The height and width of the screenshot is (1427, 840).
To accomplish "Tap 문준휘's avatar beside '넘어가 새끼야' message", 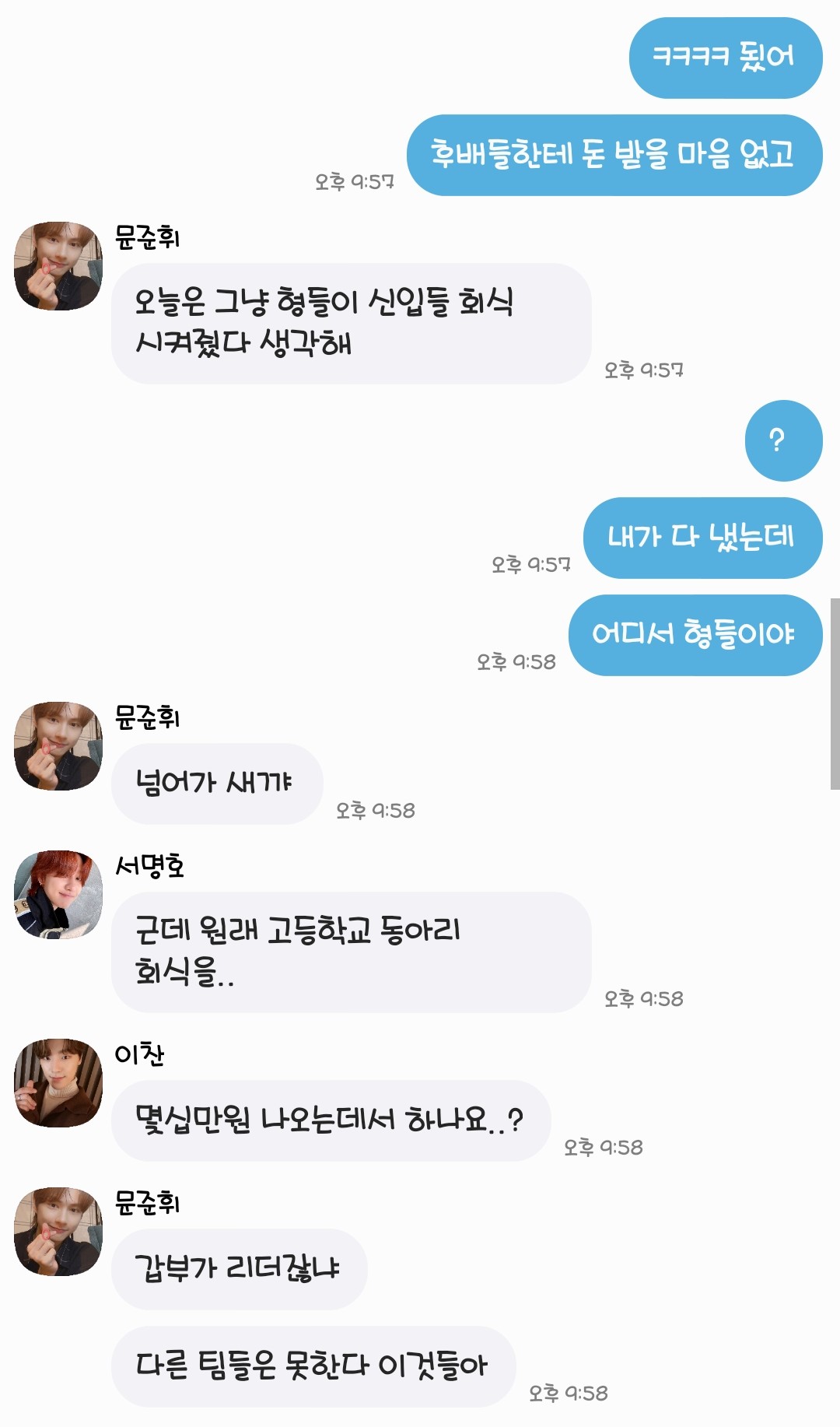I will point(58,745).
